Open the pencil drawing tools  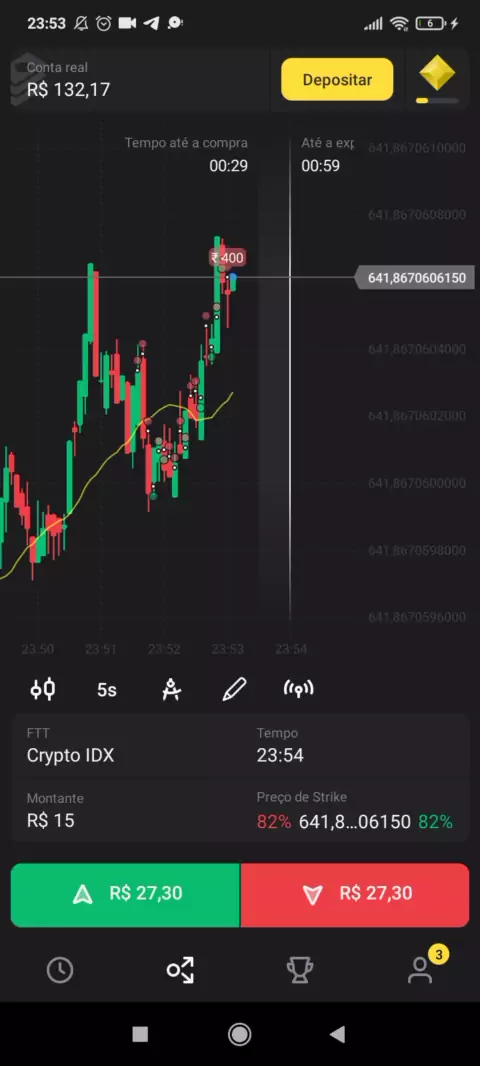(x=234, y=689)
